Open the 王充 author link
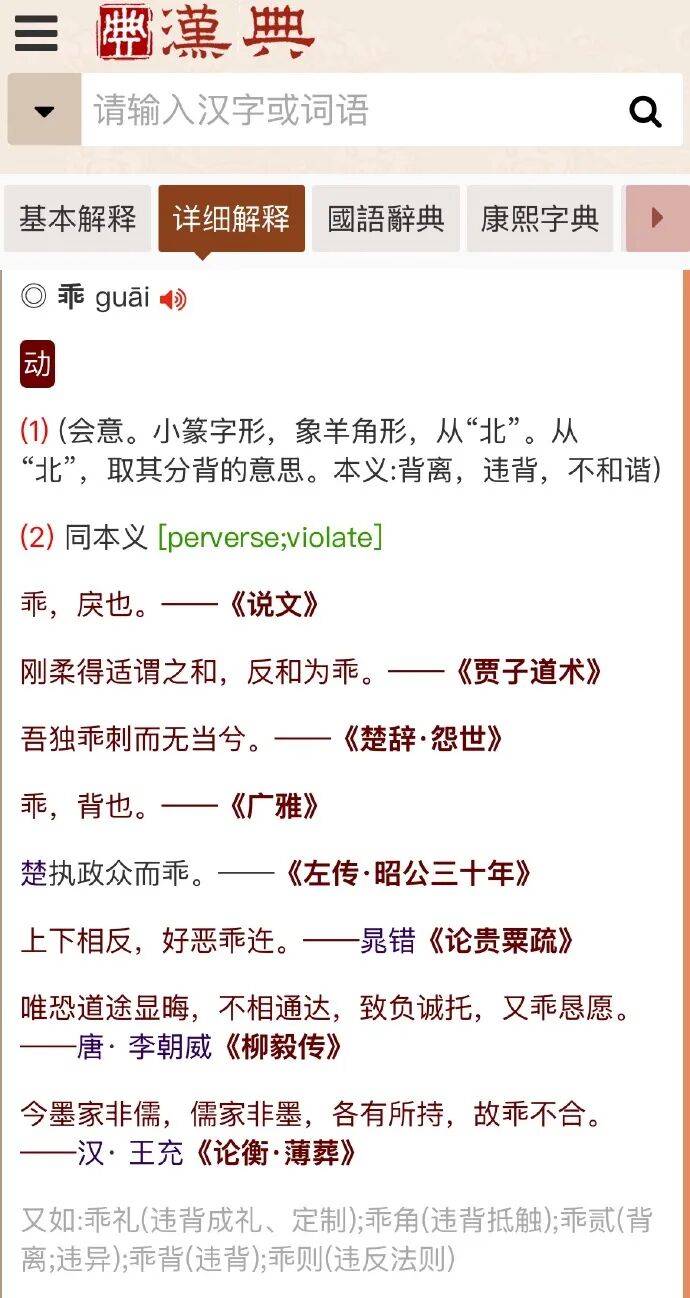 (157, 1153)
